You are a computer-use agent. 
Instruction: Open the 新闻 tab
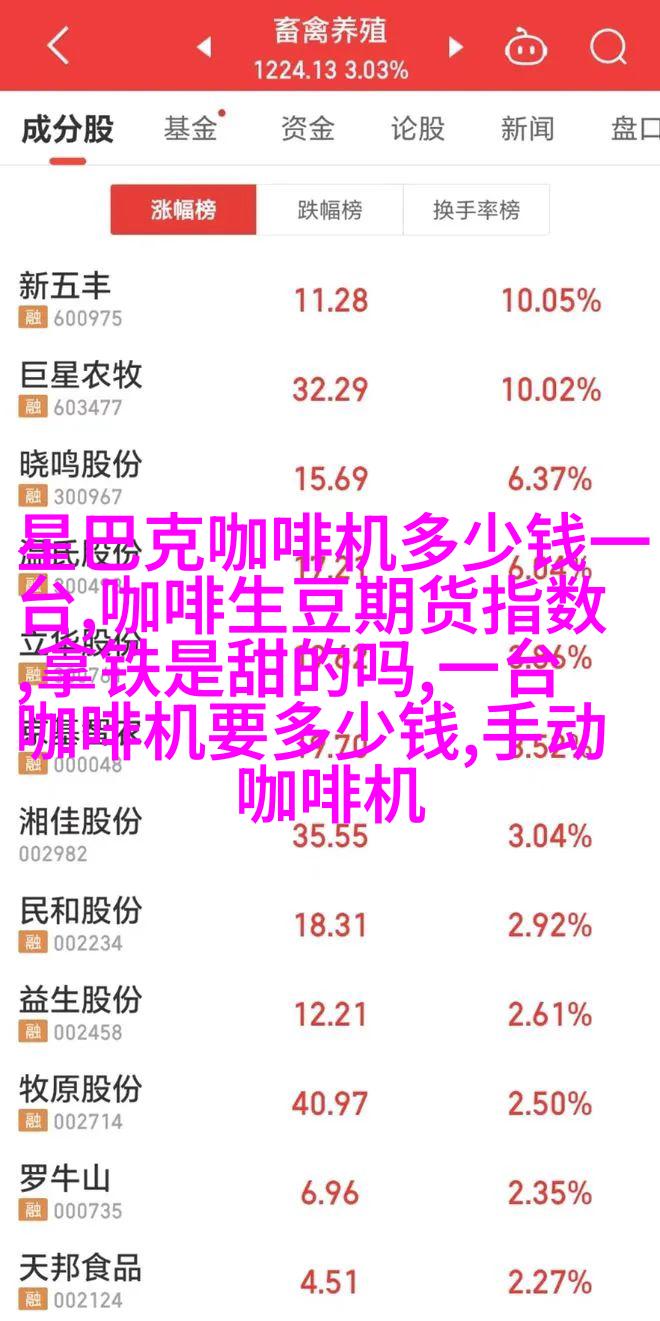coord(527,128)
